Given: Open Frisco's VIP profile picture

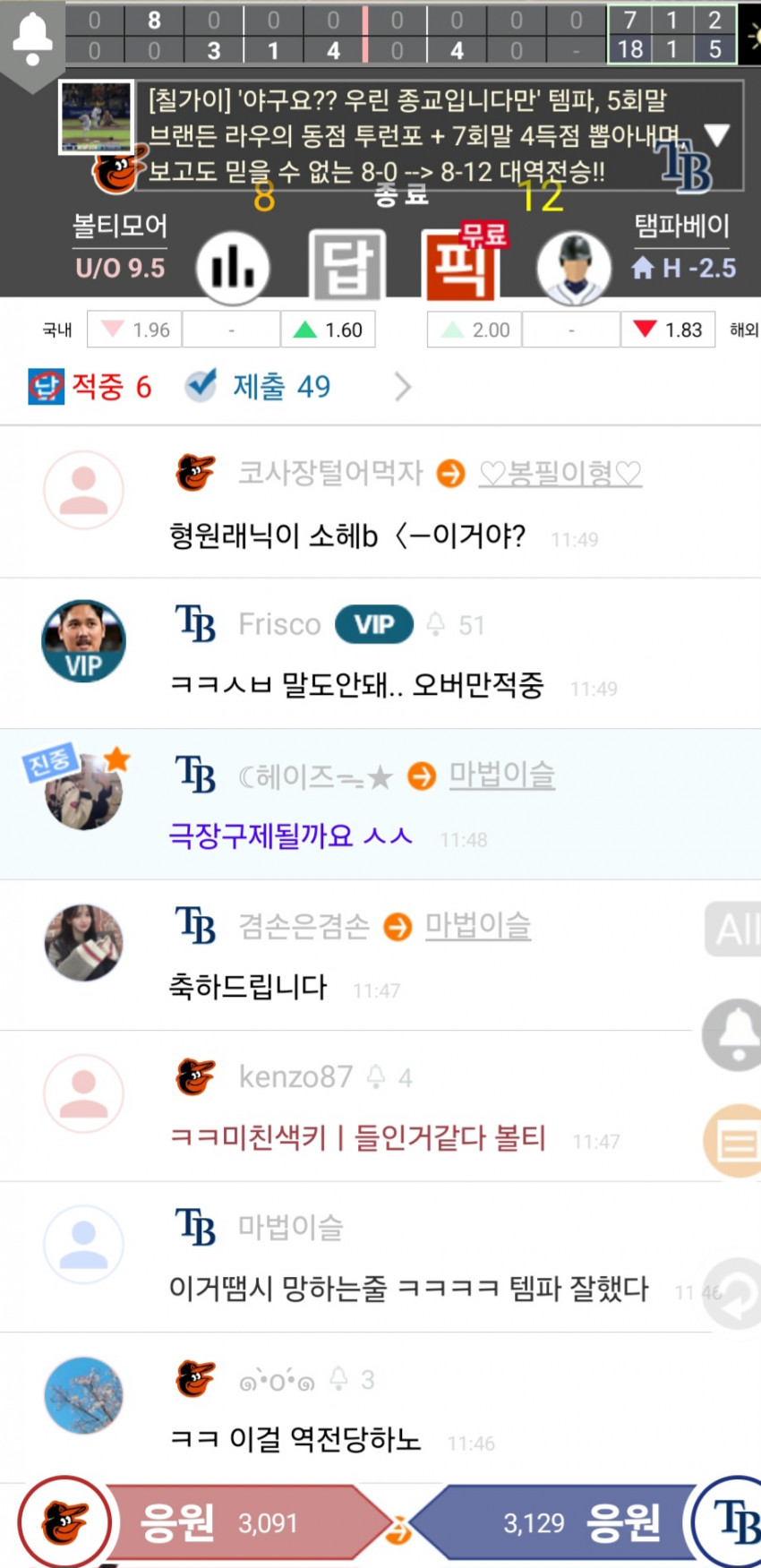Looking at the screenshot, I should coord(84,641).
